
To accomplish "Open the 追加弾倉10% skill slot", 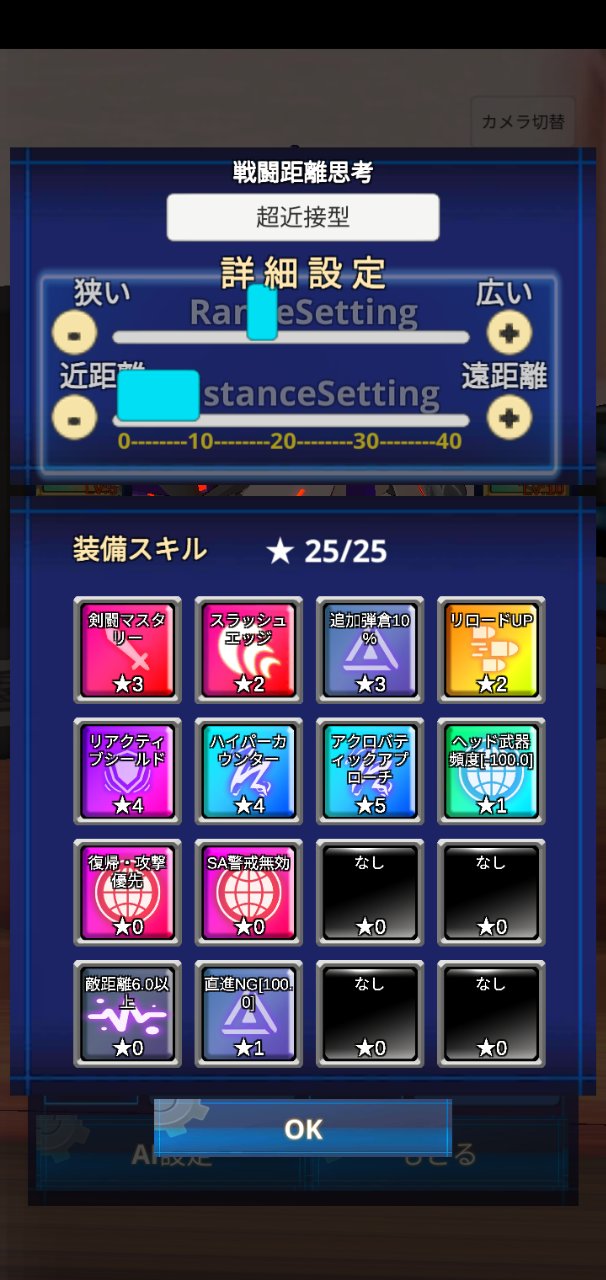I will click(370, 650).
